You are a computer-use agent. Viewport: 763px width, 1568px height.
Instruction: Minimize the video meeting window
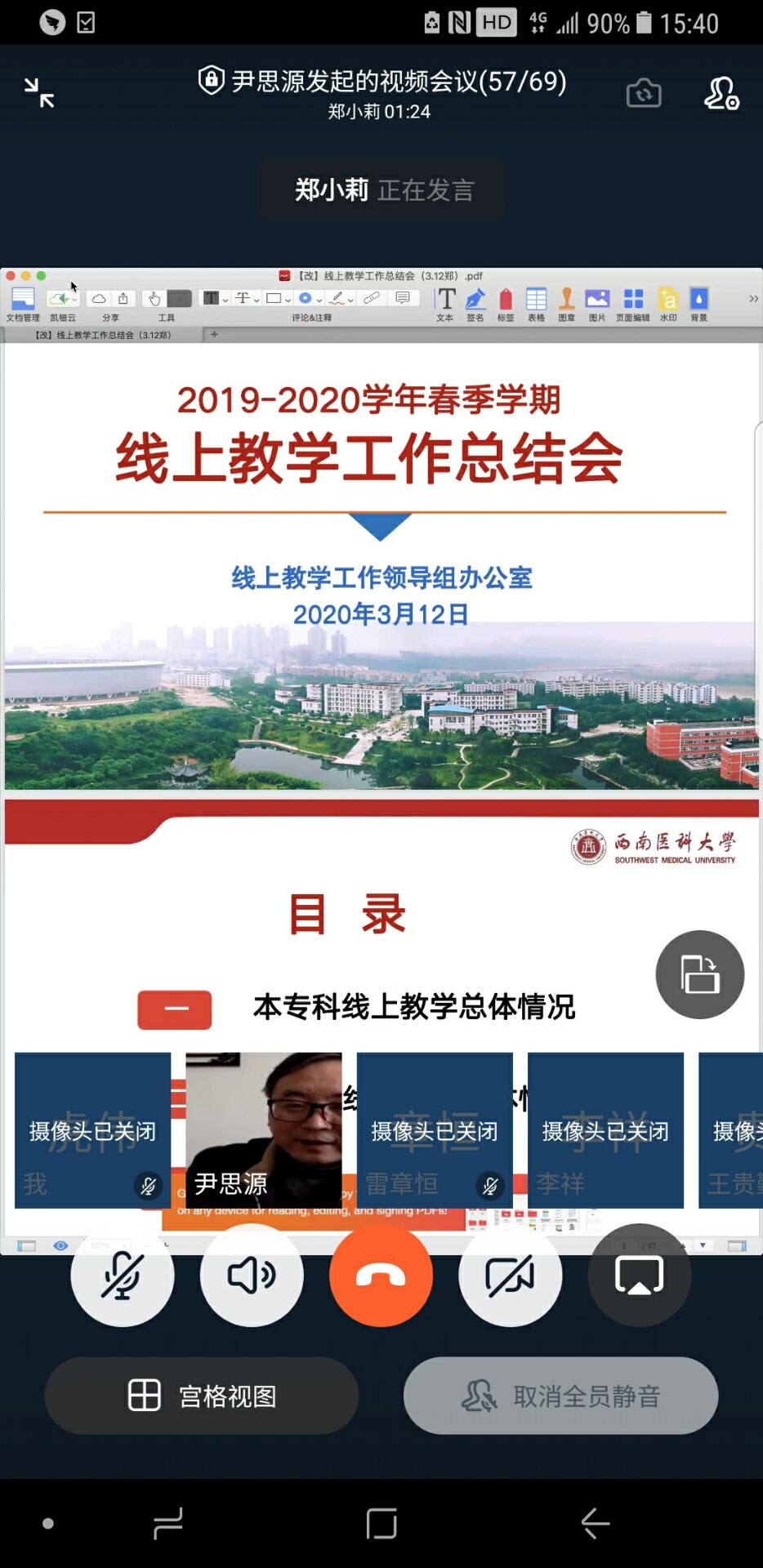click(38, 93)
